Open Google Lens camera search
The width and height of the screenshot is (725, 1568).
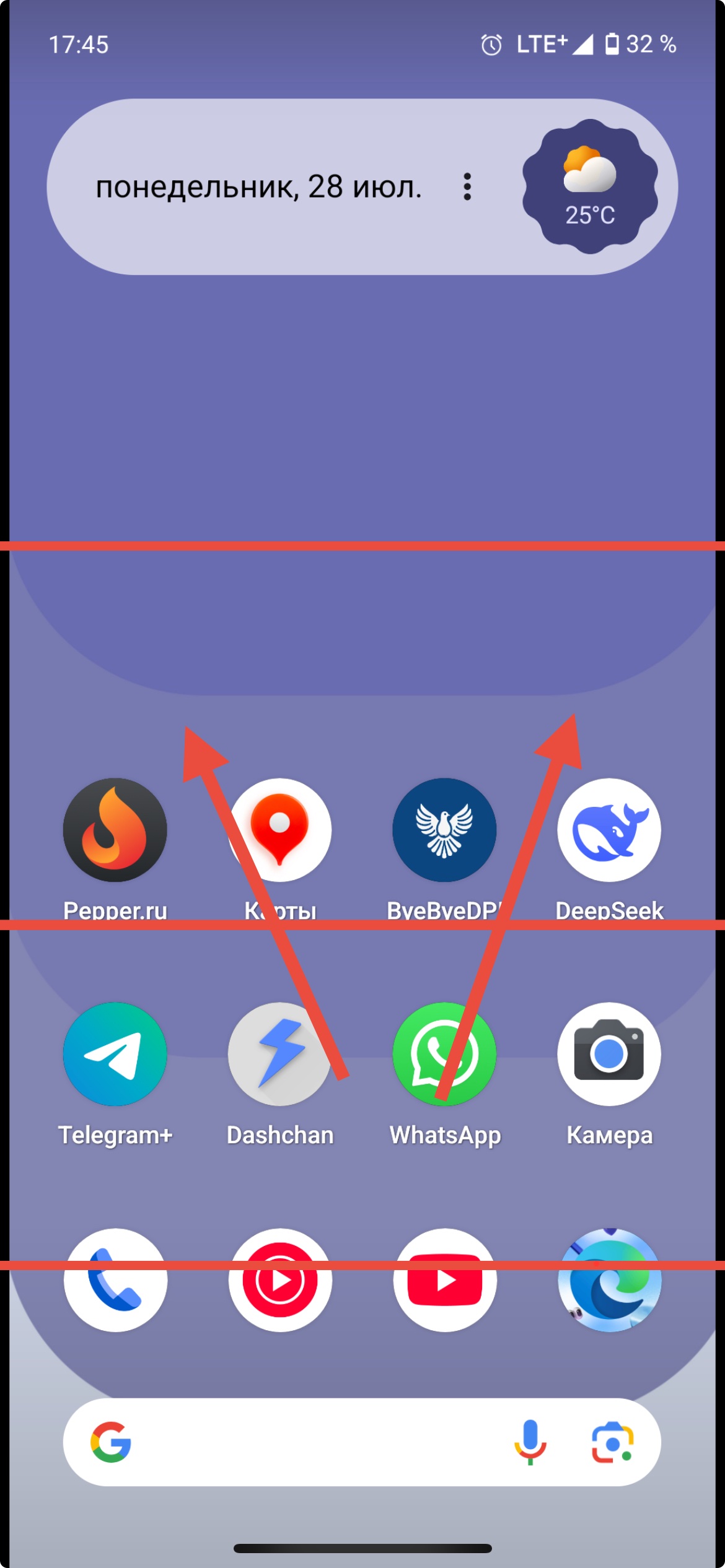point(612,1442)
